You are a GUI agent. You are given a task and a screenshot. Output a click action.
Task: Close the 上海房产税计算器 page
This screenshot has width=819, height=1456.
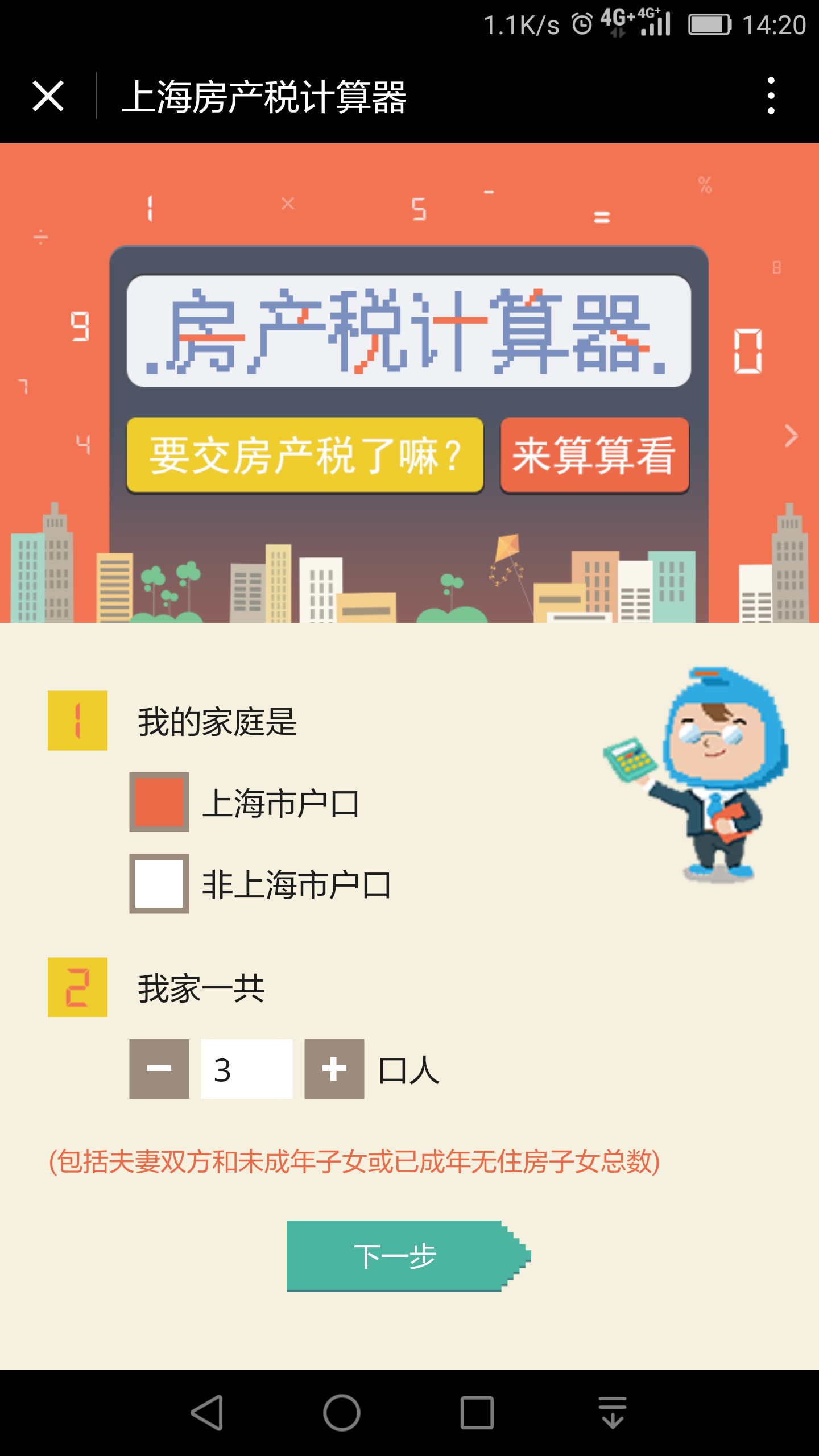(48, 96)
